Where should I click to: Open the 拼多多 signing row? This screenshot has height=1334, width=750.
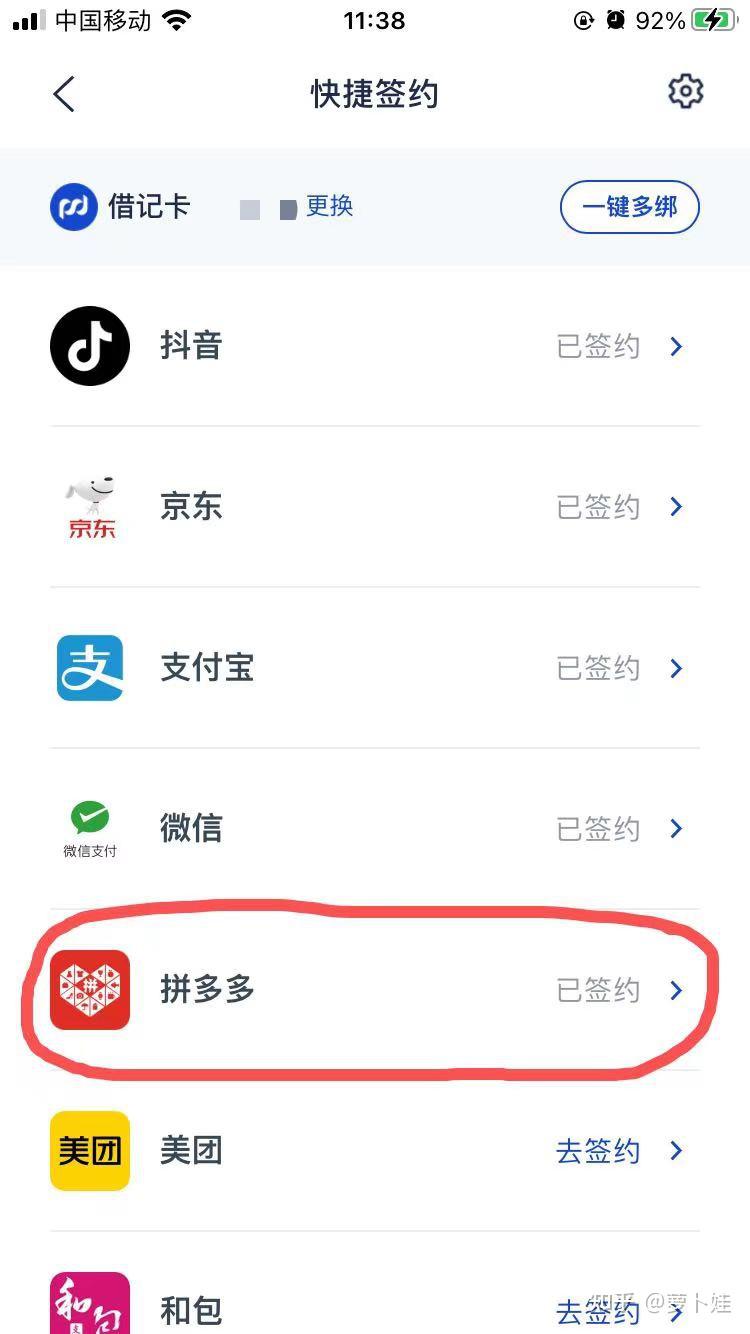click(375, 990)
